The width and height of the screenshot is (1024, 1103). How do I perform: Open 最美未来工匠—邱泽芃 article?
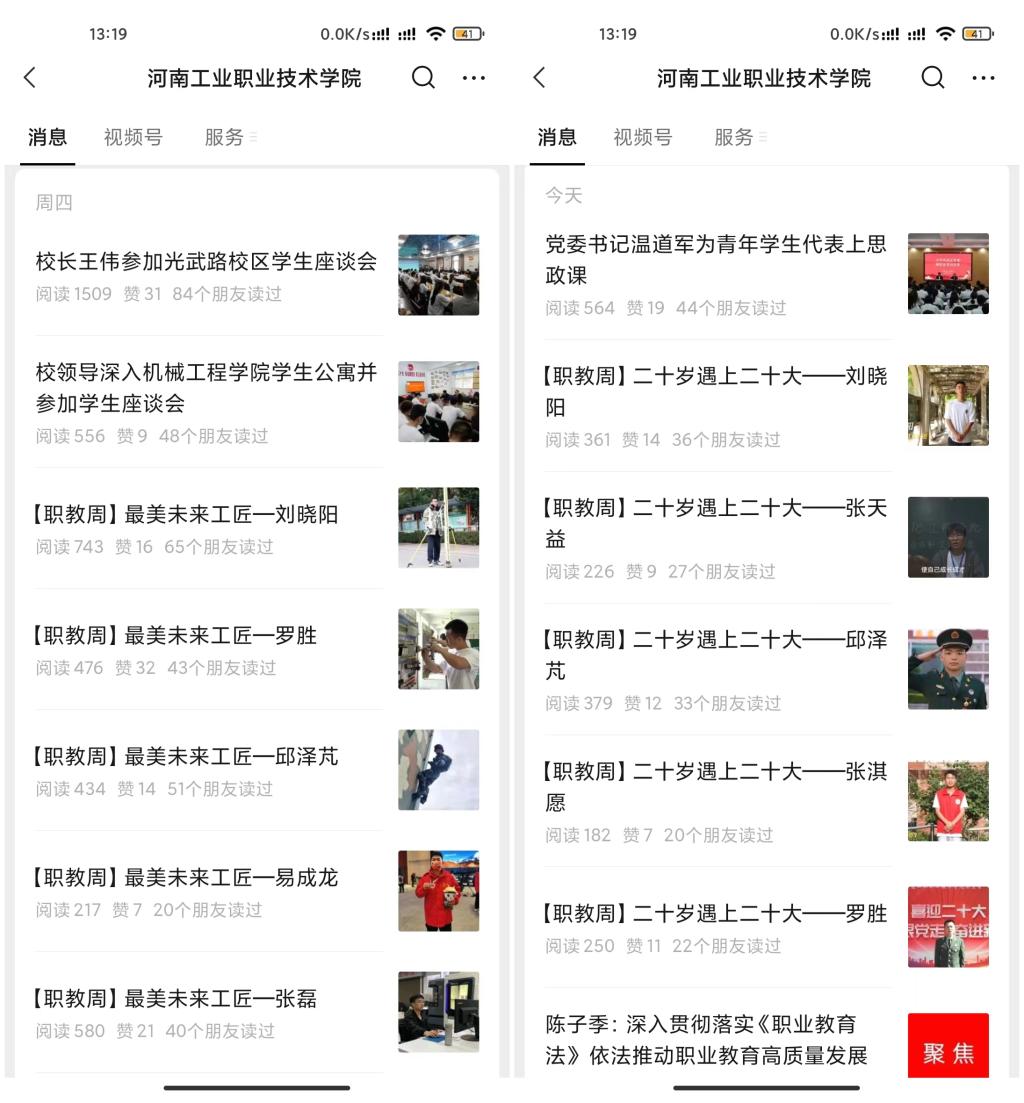187,757
